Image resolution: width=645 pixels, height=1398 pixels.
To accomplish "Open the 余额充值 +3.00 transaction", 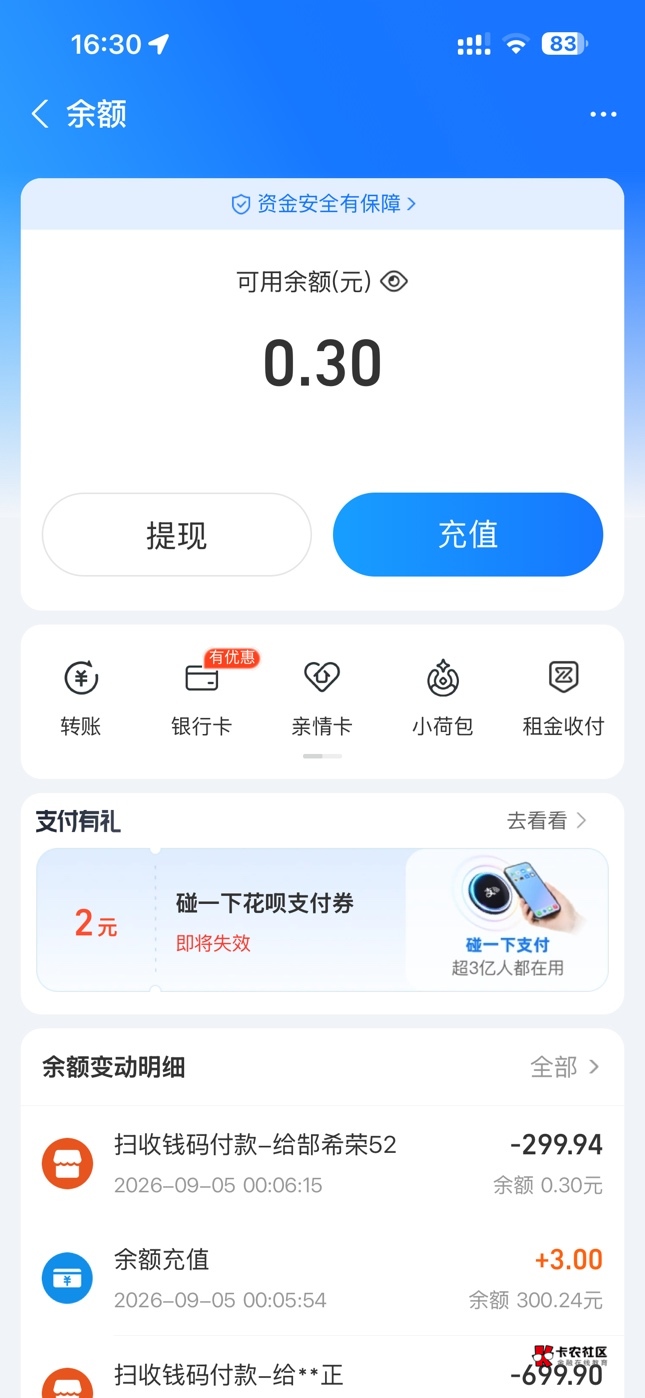I will click(322, 1277).
